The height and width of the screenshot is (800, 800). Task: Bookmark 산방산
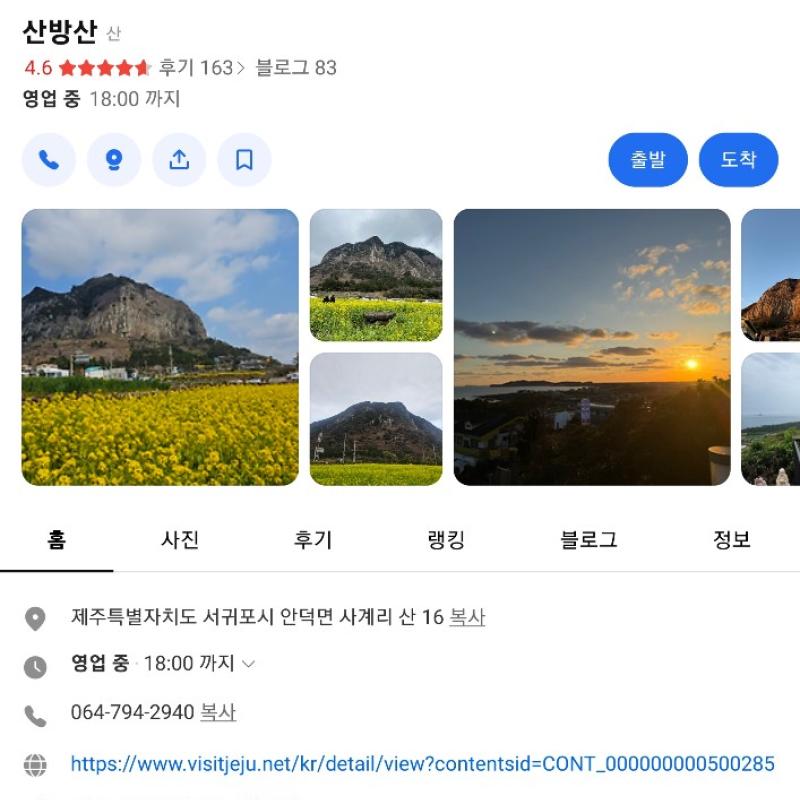(x=244, y=160)
